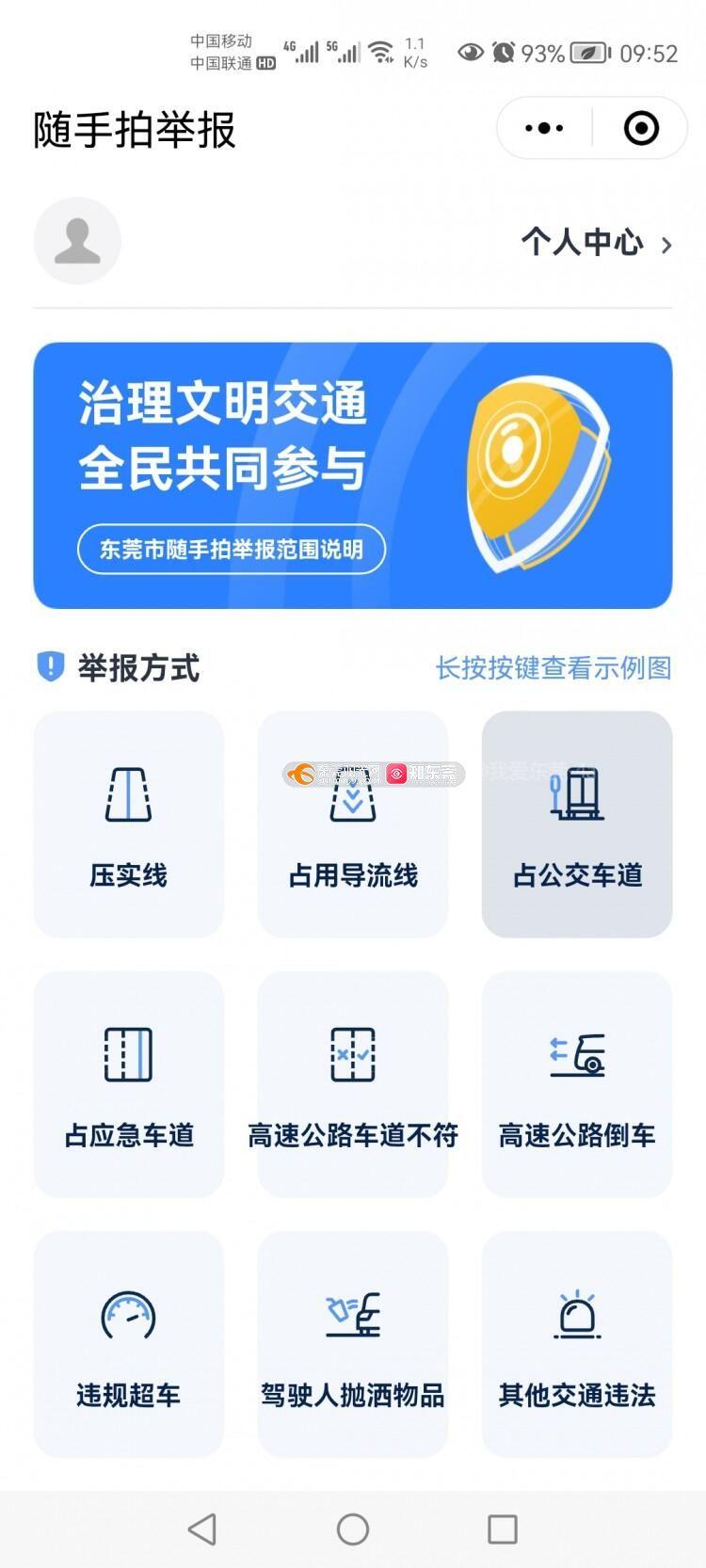This screenshot has width=706, height=1568.
Task: Select 占用导流线 report type
Action: coord(353,824)
